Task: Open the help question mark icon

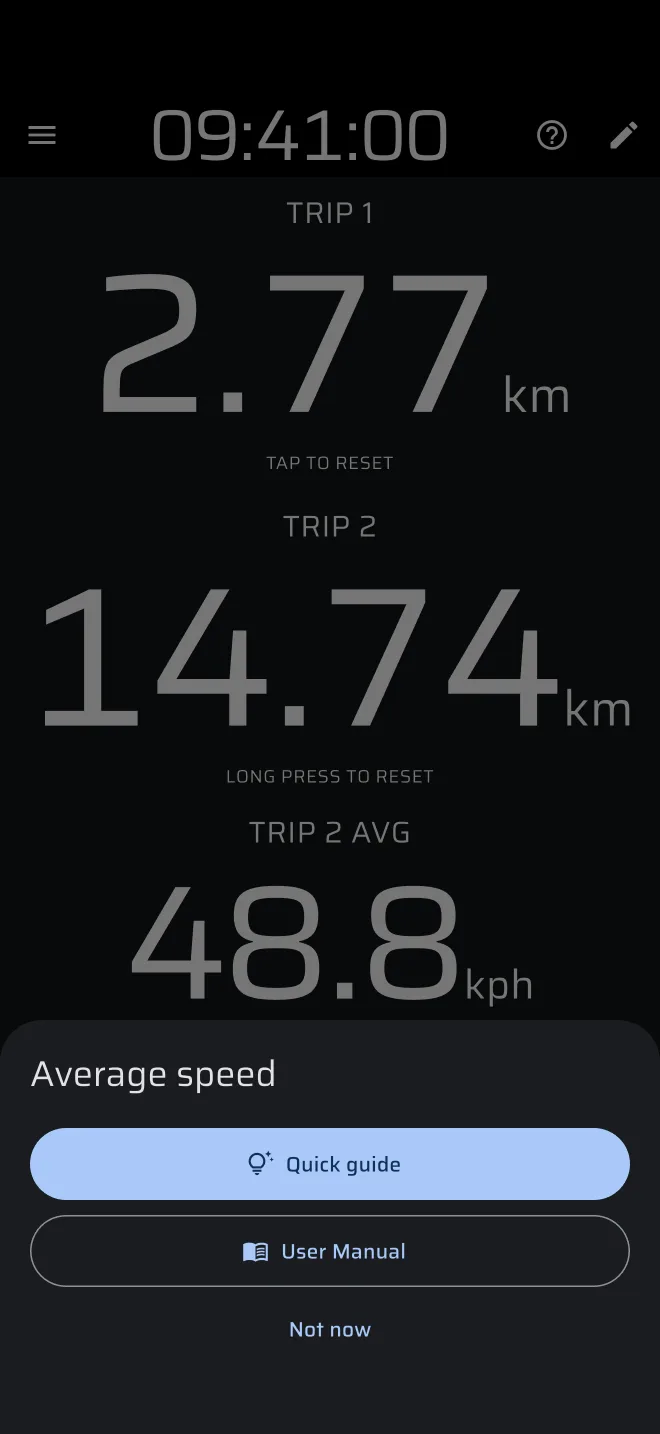Action: tap(552, 135)
